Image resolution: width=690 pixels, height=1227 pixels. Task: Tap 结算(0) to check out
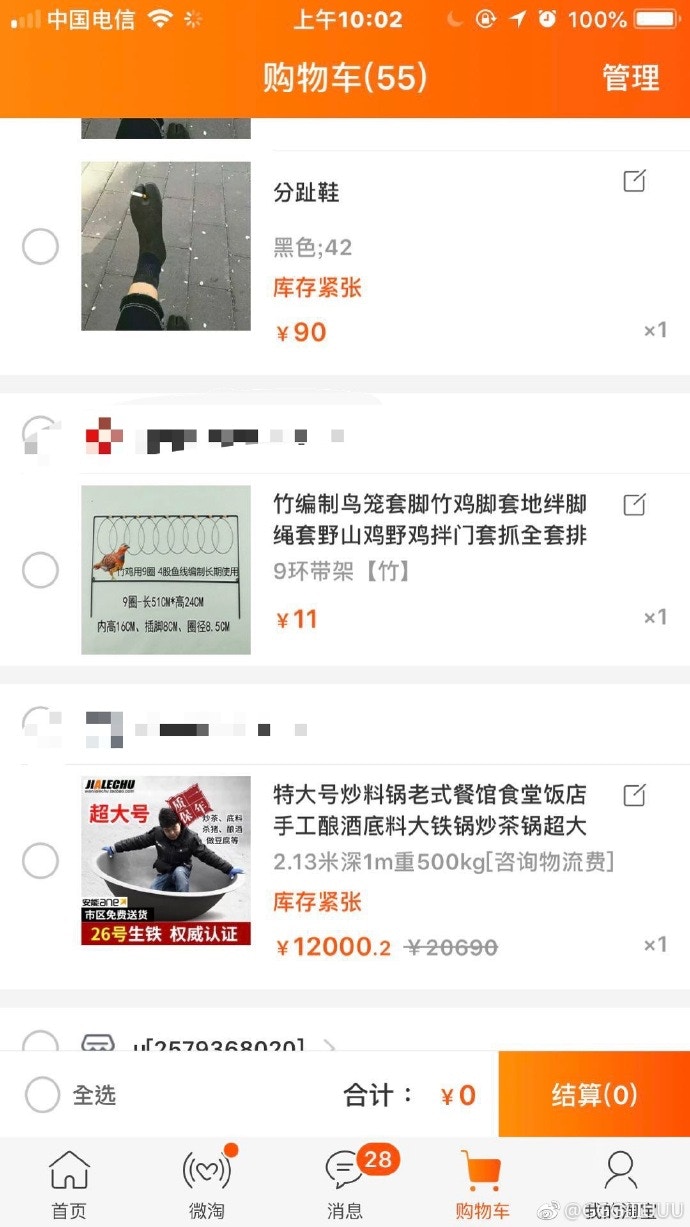(594, 1095)
